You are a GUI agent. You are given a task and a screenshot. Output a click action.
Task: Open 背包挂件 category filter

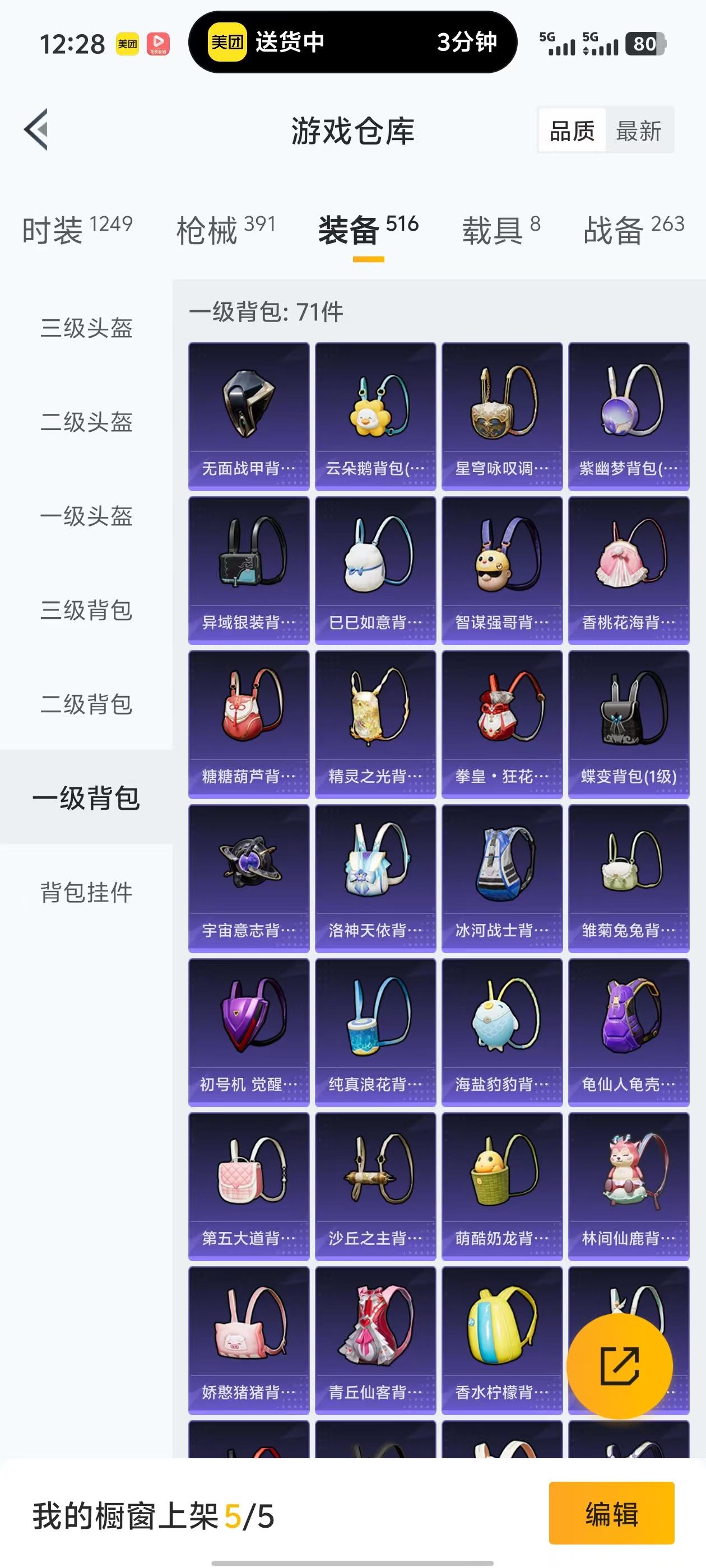click(86, 893)
